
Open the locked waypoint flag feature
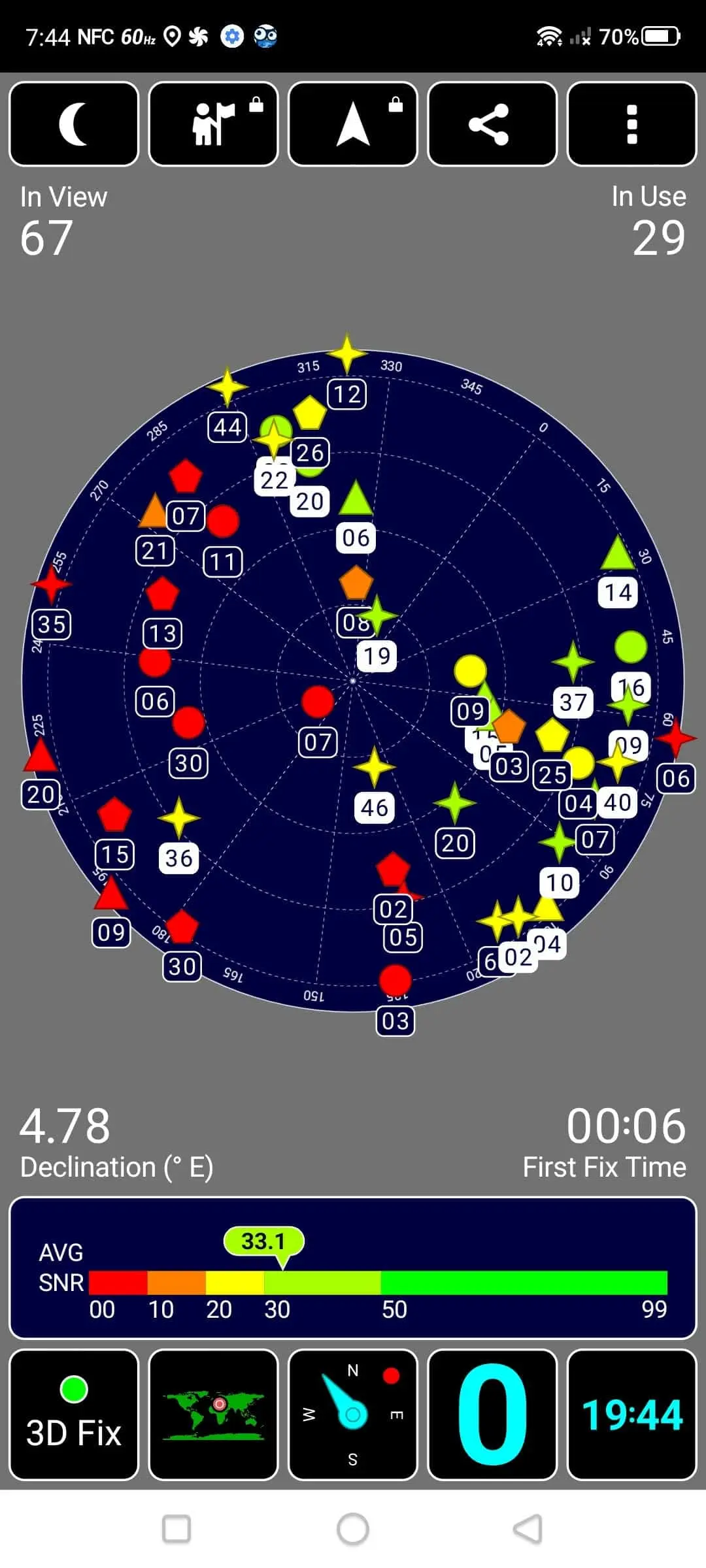coord(214,123)
